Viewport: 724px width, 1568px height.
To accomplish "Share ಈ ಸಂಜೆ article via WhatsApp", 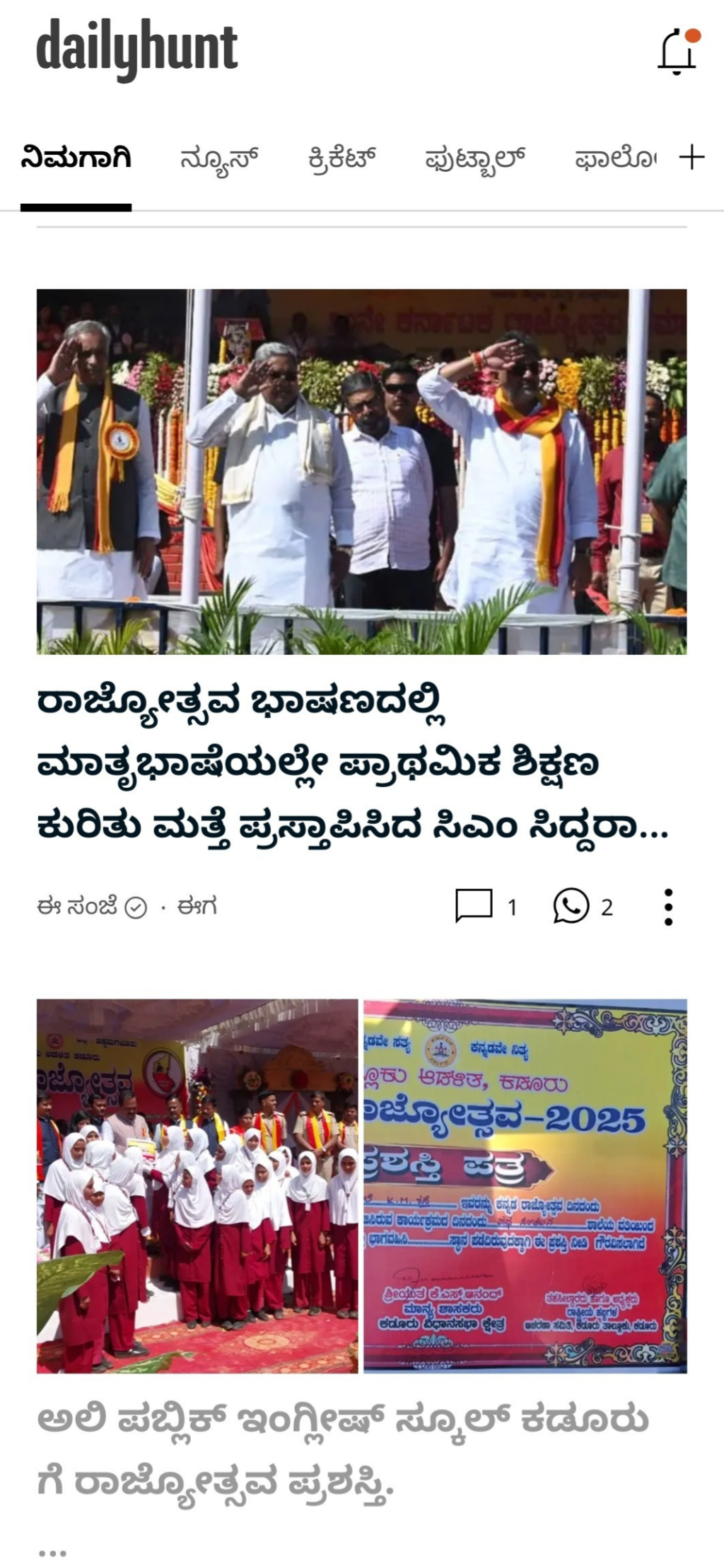I will (571, 906).
